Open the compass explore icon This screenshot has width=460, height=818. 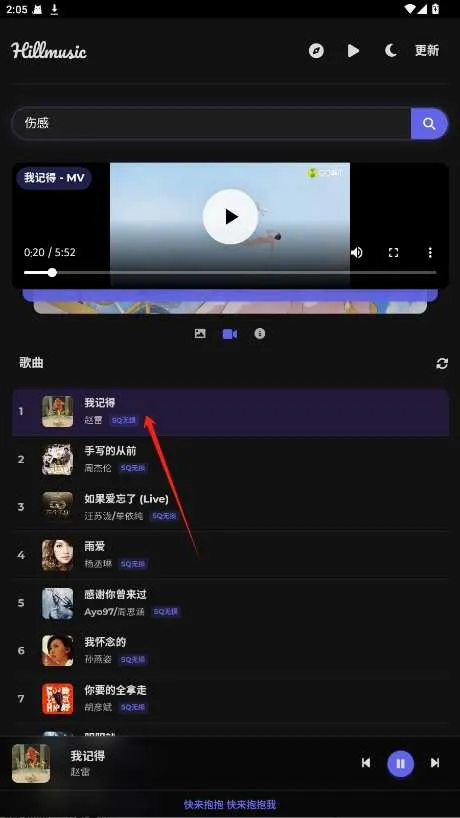tap(316, 51)
